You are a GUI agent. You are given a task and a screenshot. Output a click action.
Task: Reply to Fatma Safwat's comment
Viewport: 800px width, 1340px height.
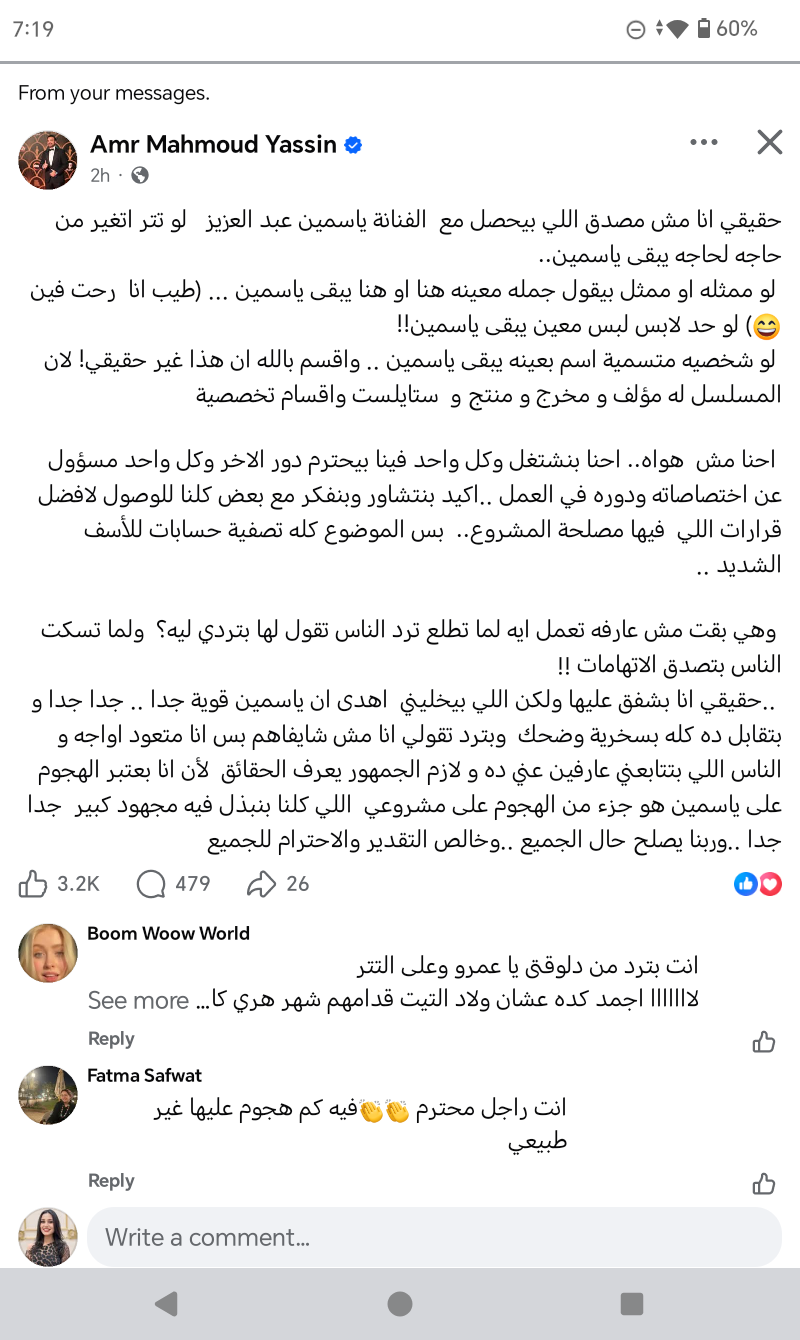111,1181
